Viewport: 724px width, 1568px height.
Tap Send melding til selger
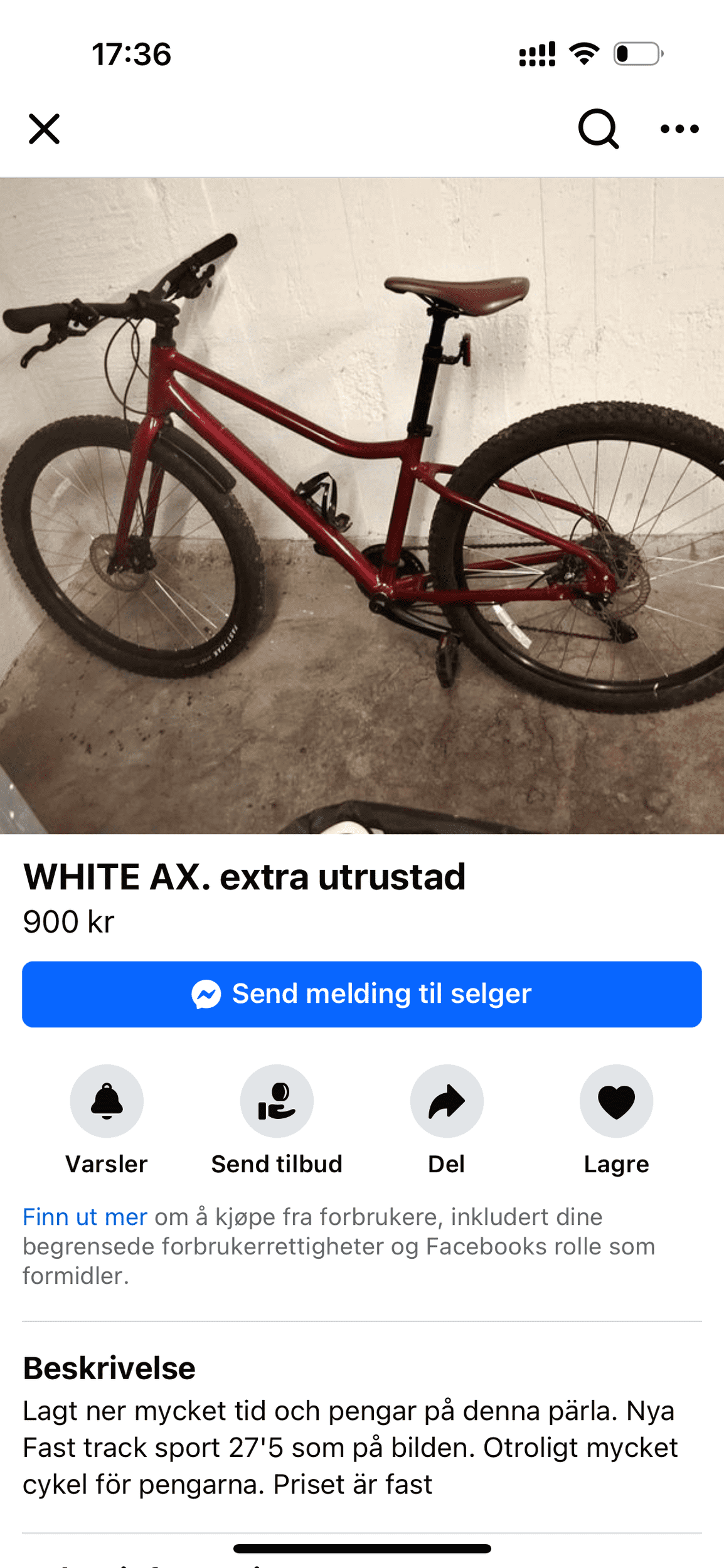(x=362, y=994)
